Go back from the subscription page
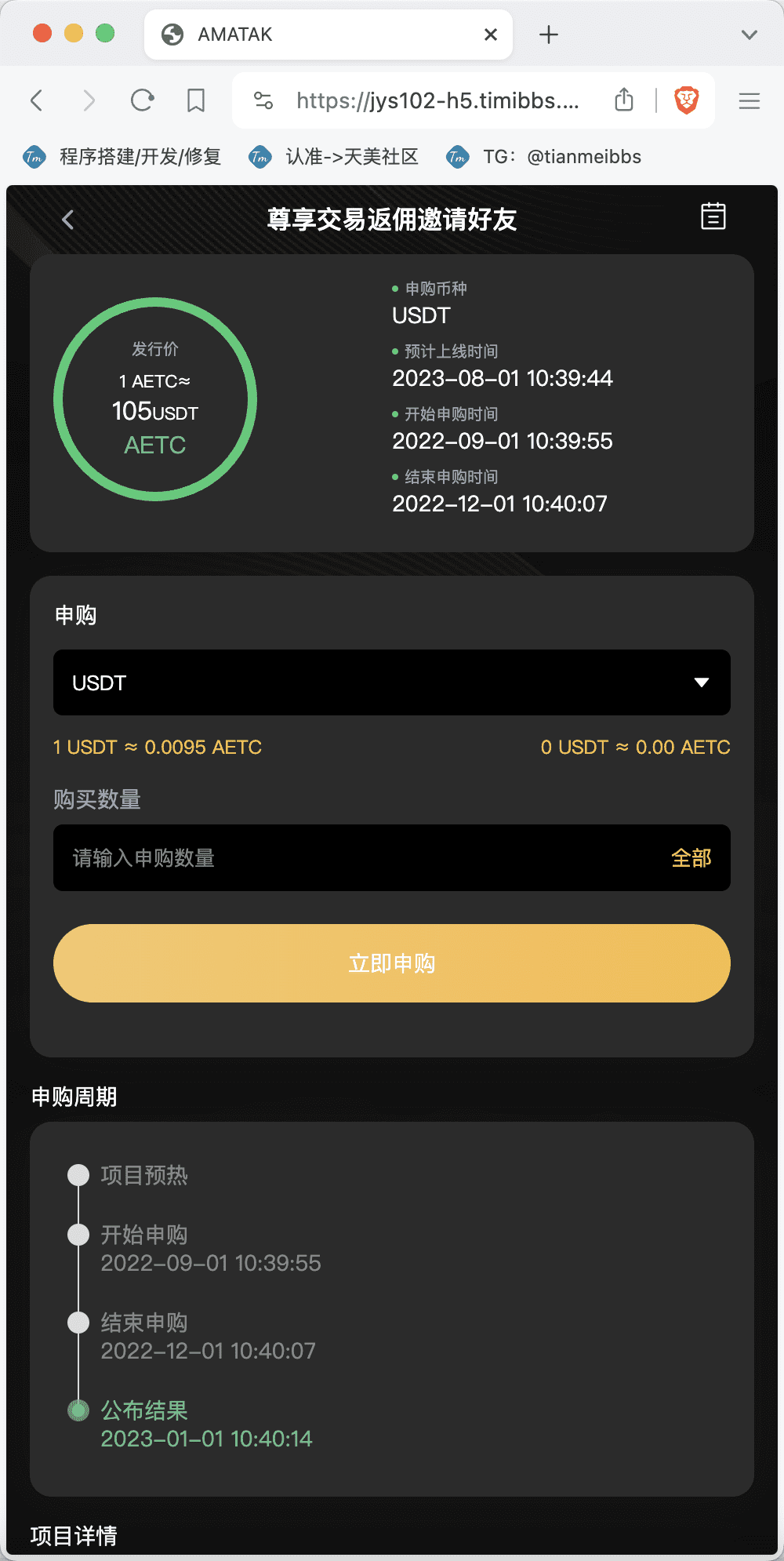This screenshot has width=784, height=1561. (68, 220)
